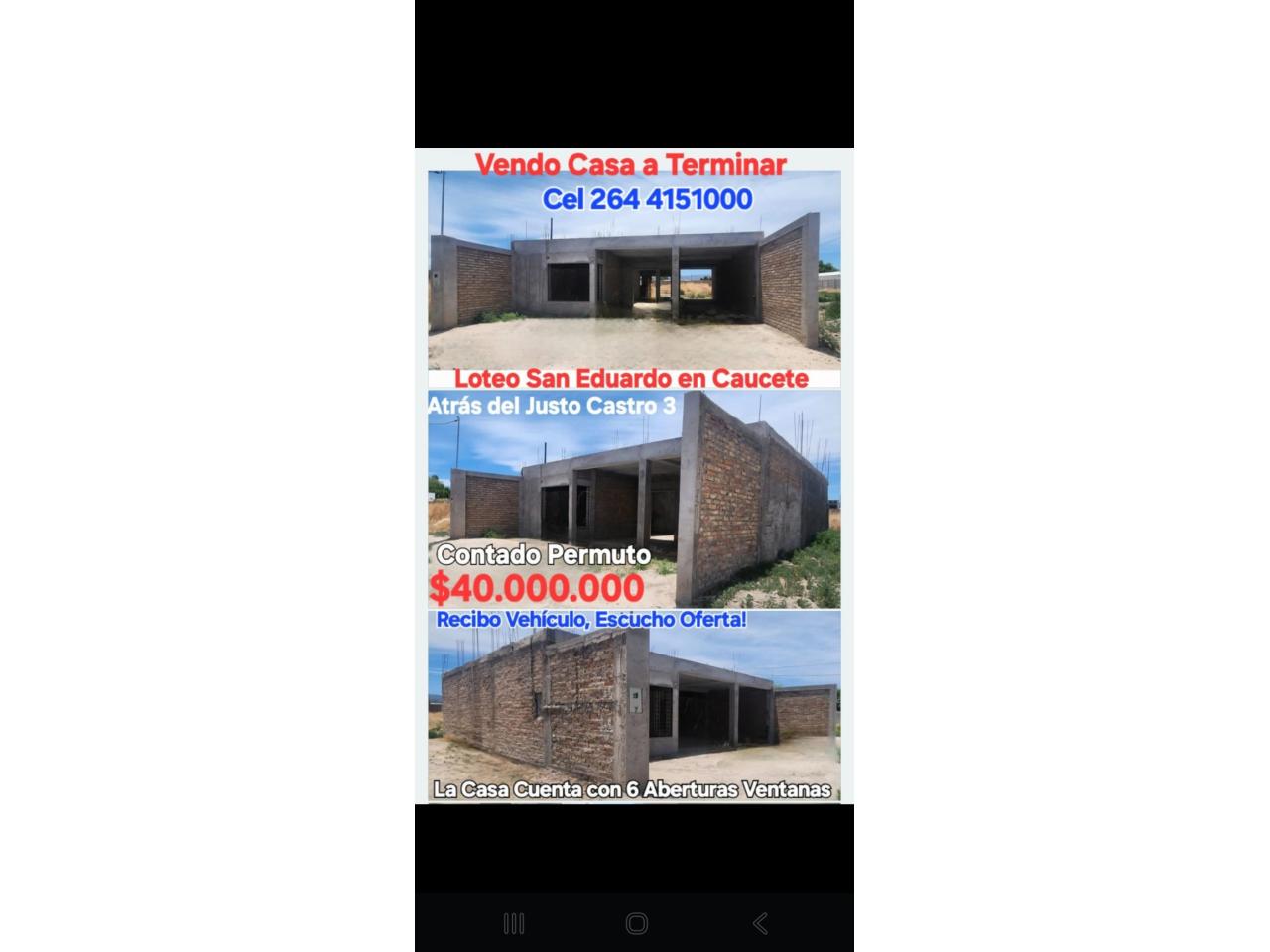Viewport: 1270px width, 952px height.
Task: Go to the home screen
Action: coord(636,924)
